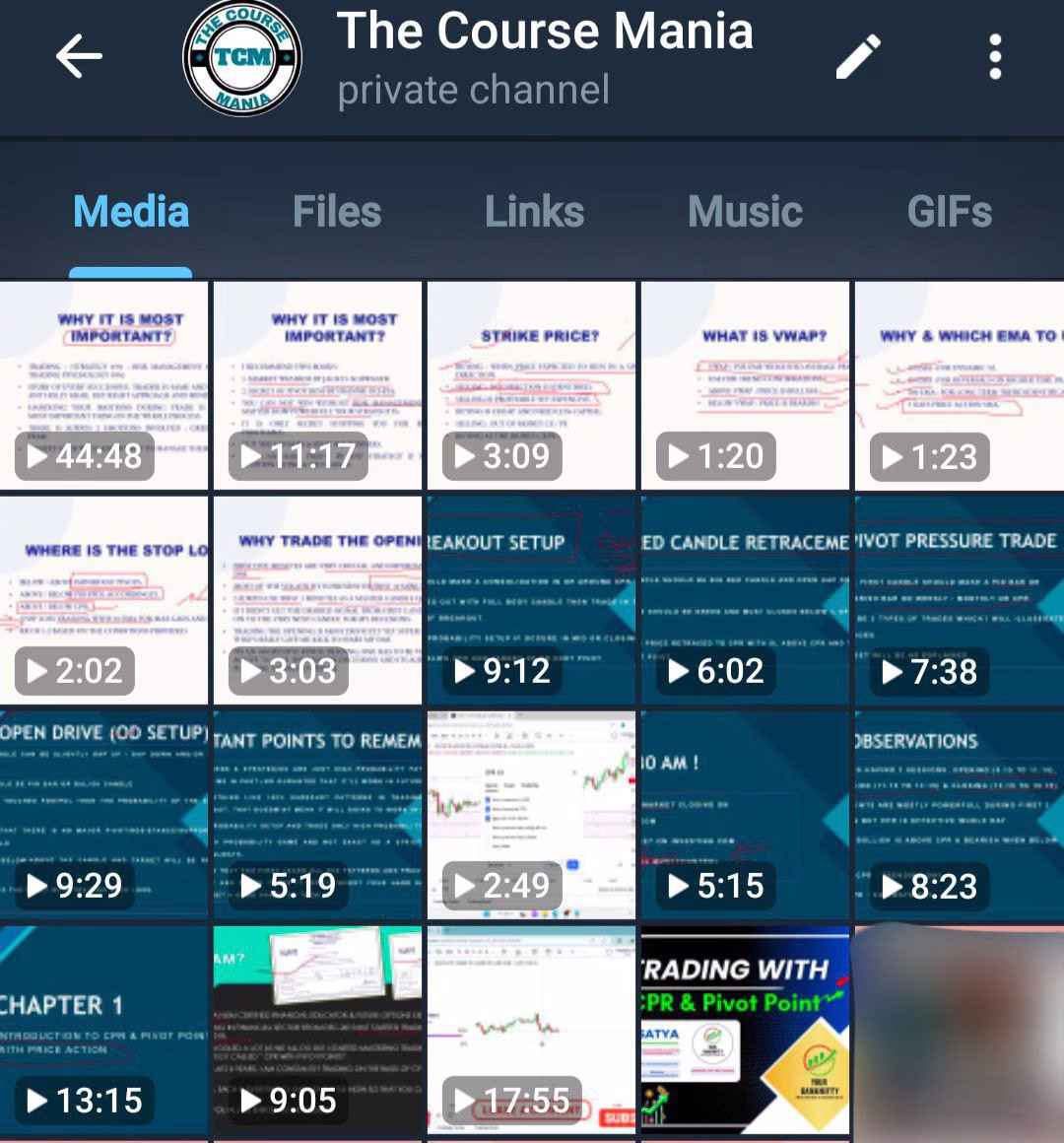Screen dimensions: 1064x1143
Task: Open the 13:15 Chapter 1 video
Action: [103, 1030]
